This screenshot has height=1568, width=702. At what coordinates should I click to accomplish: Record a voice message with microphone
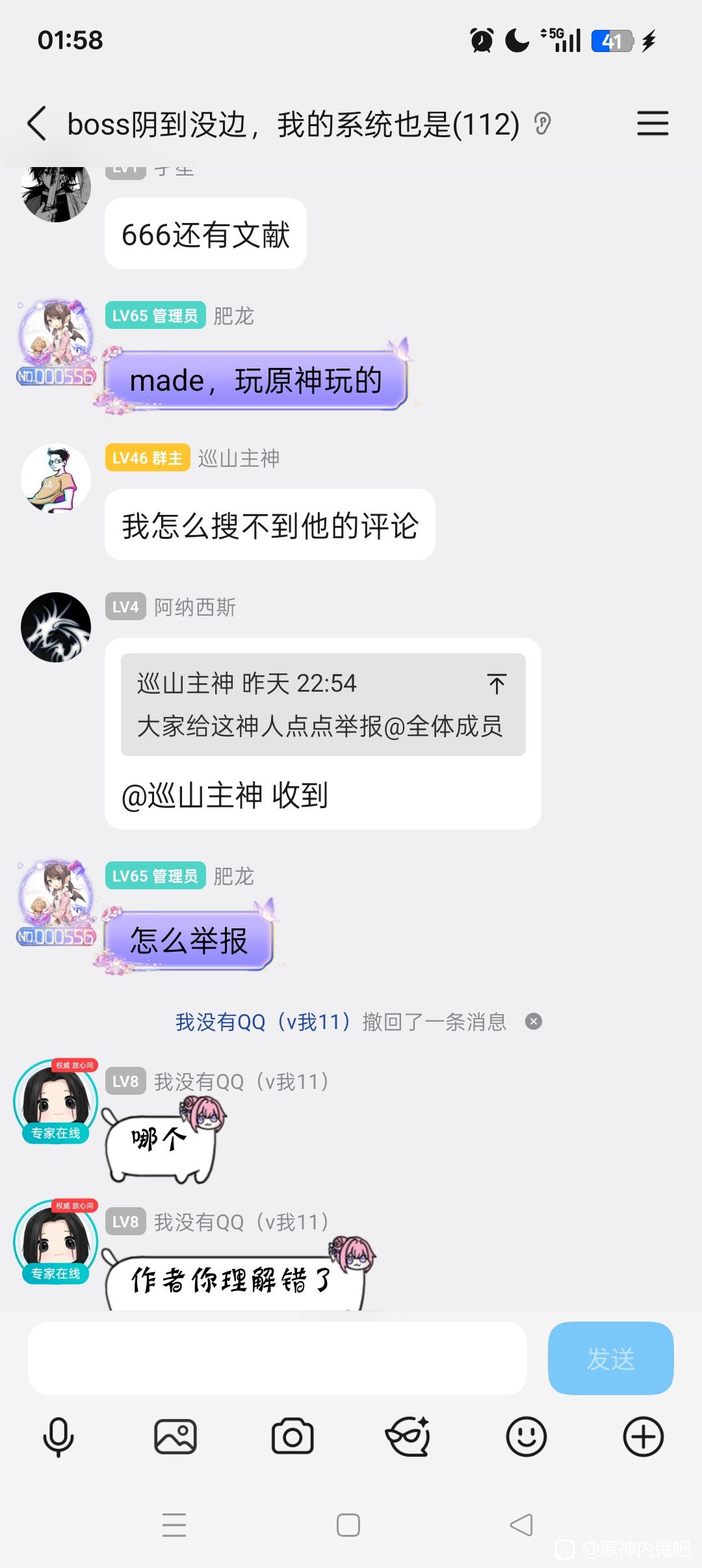58,1437
